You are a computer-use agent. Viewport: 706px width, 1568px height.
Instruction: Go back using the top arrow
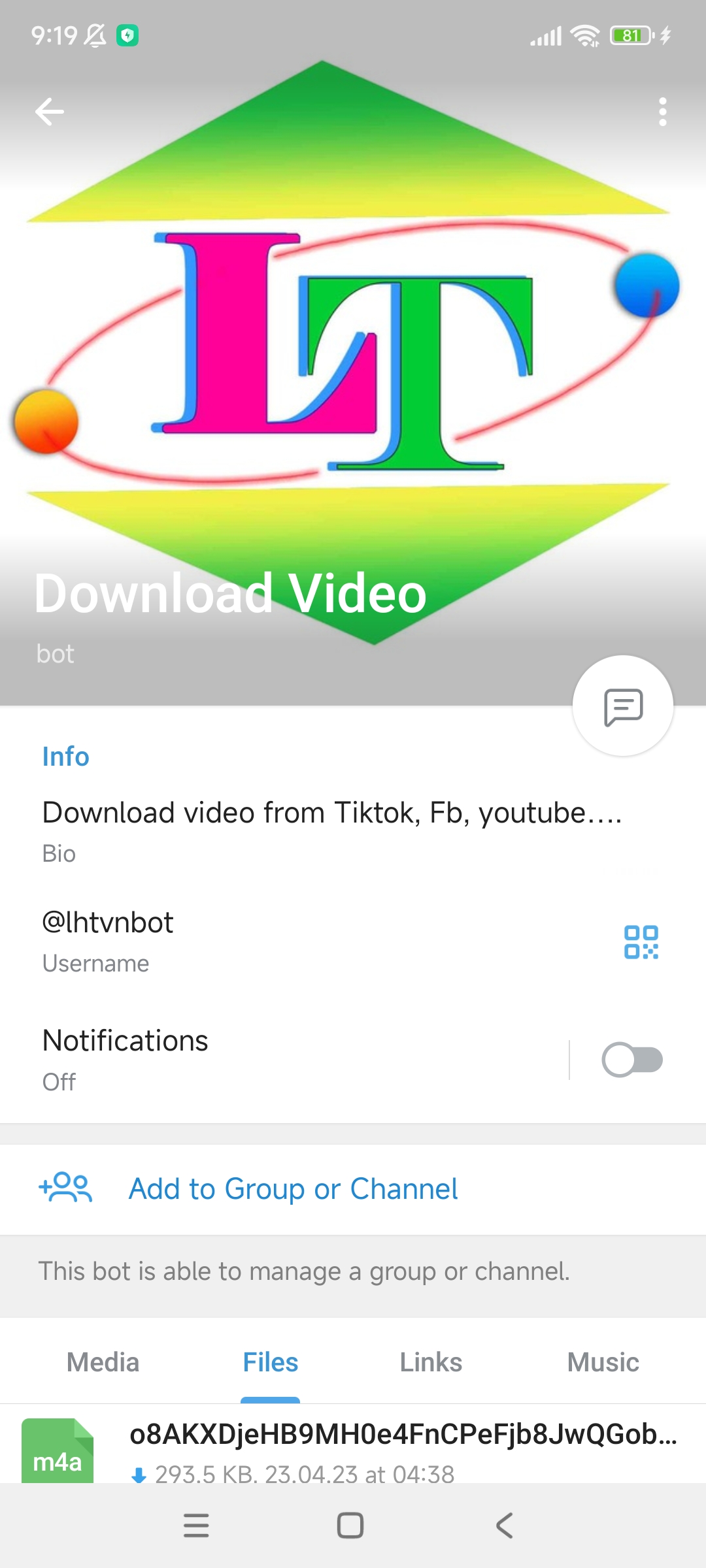(x=50, y=112)
